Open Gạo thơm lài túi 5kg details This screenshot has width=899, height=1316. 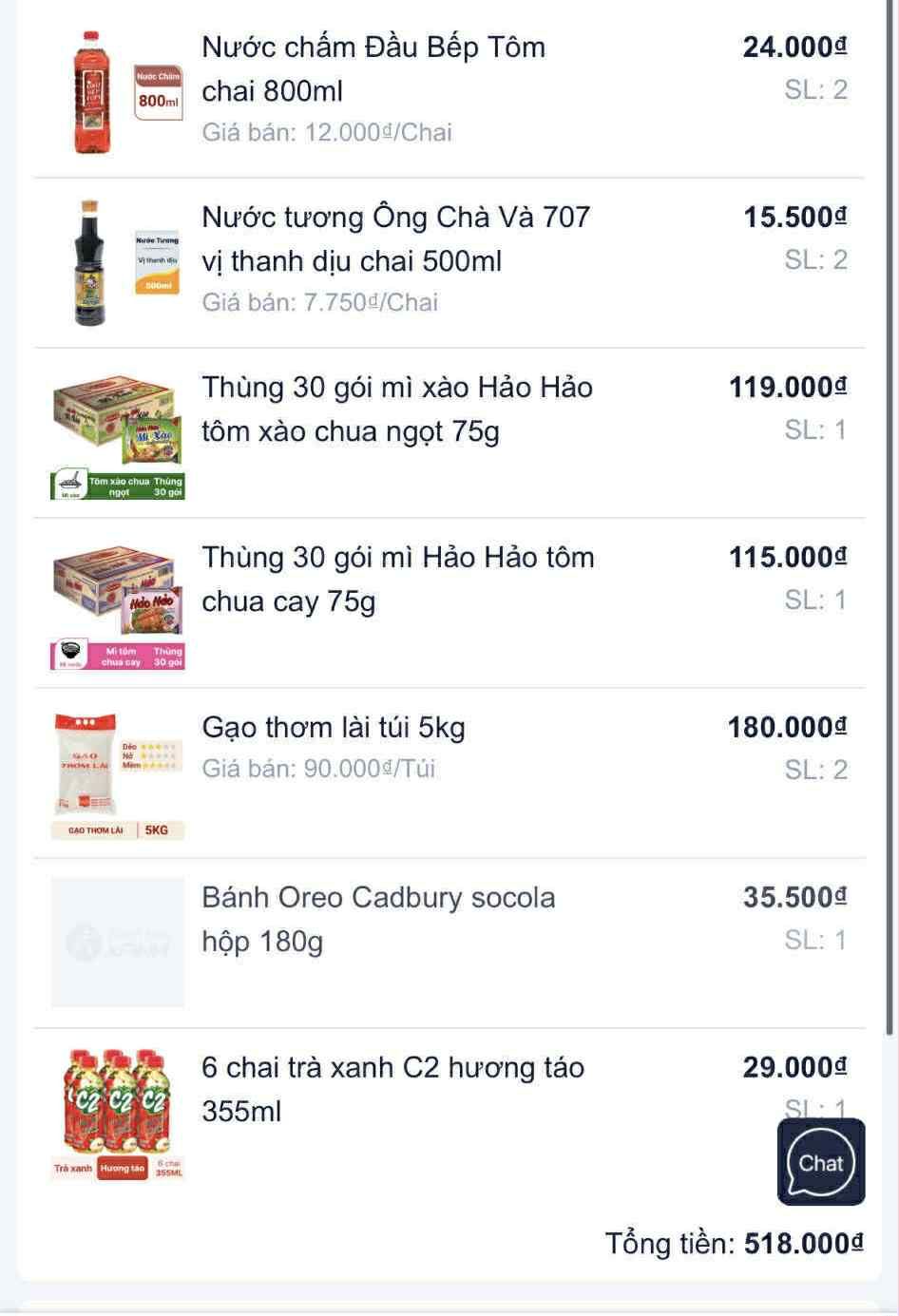point(334,728)
